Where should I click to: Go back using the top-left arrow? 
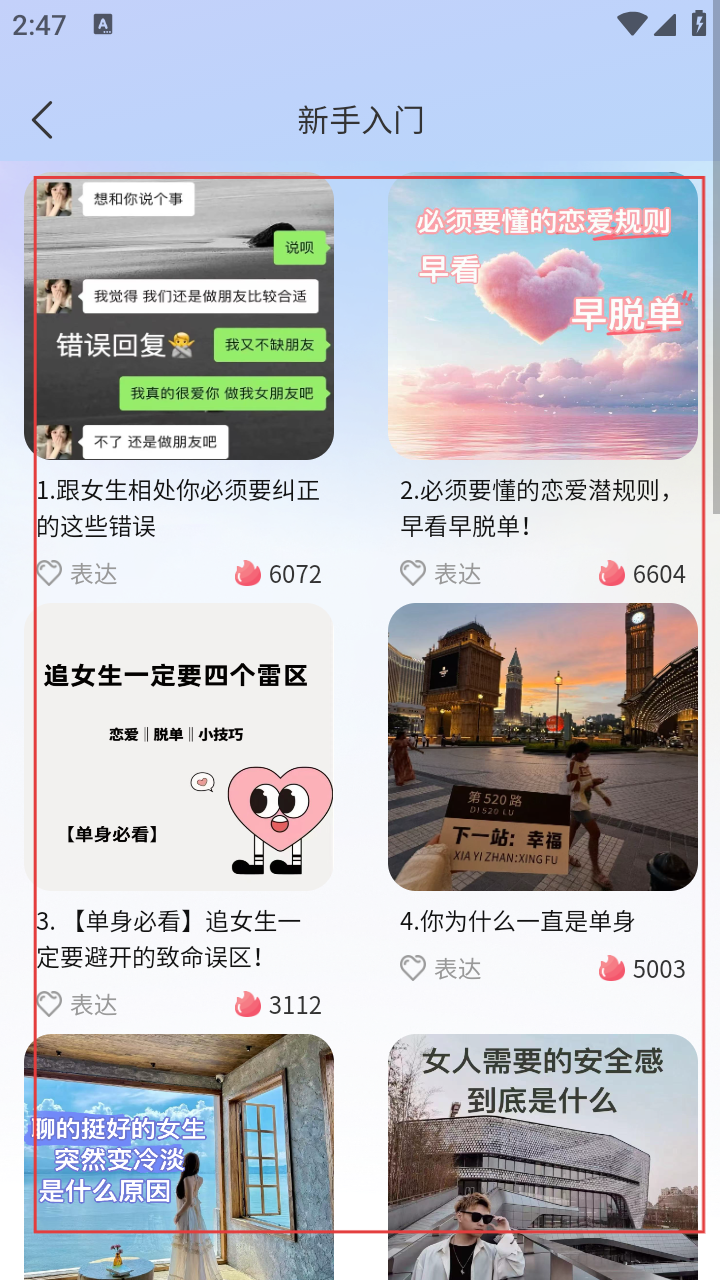tap(42, 120)
